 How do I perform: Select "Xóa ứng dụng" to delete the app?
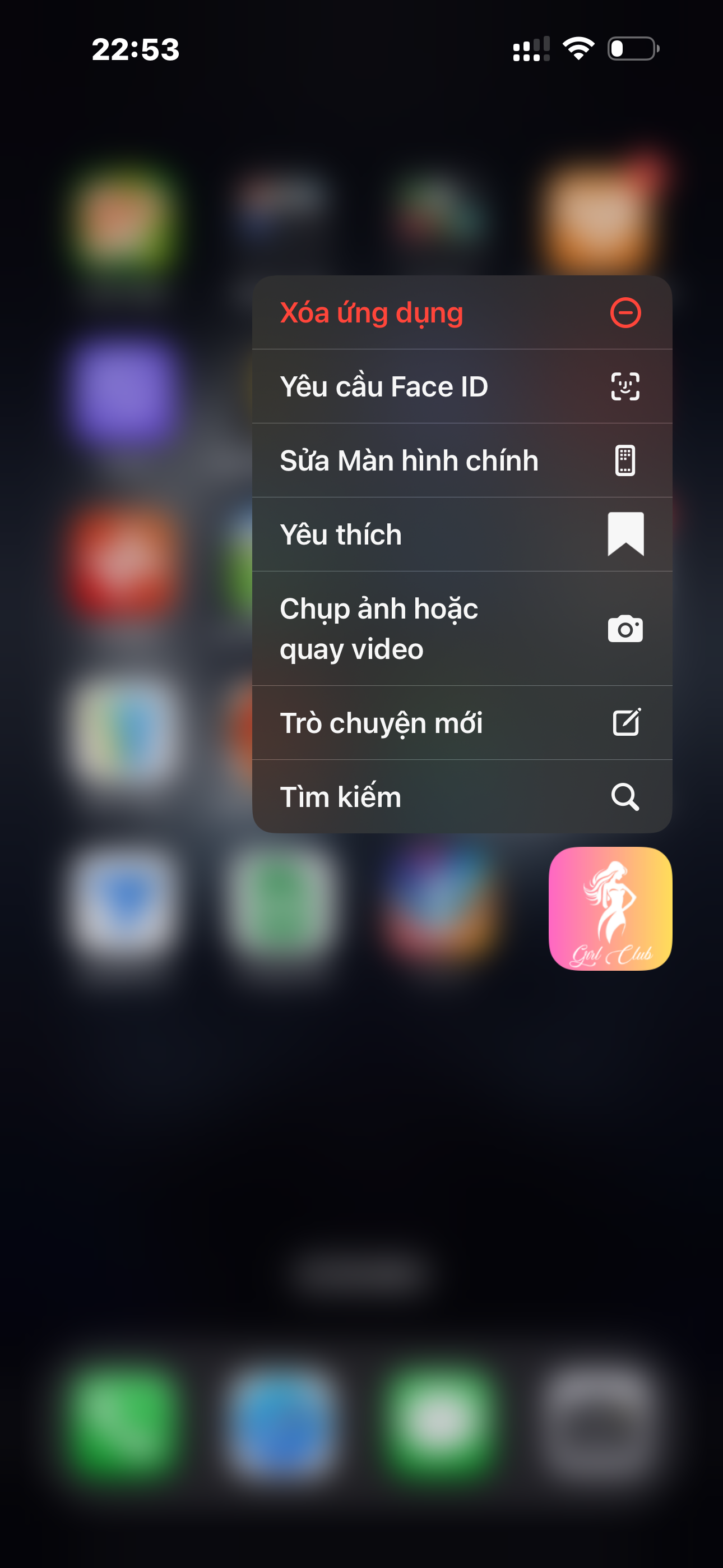pyautogui.click(x=461, y=313)
